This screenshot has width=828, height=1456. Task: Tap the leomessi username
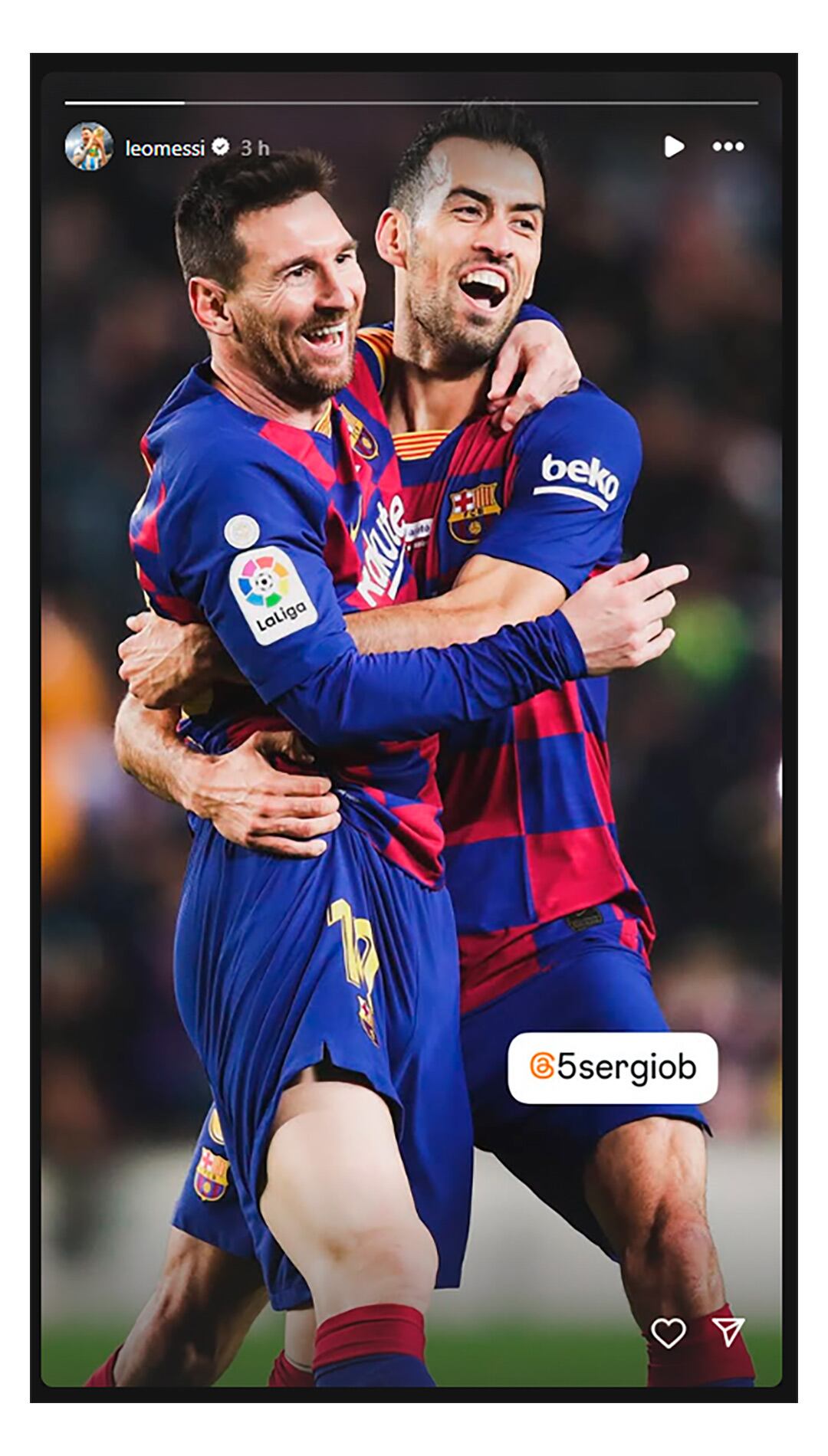tap(164, 147)
